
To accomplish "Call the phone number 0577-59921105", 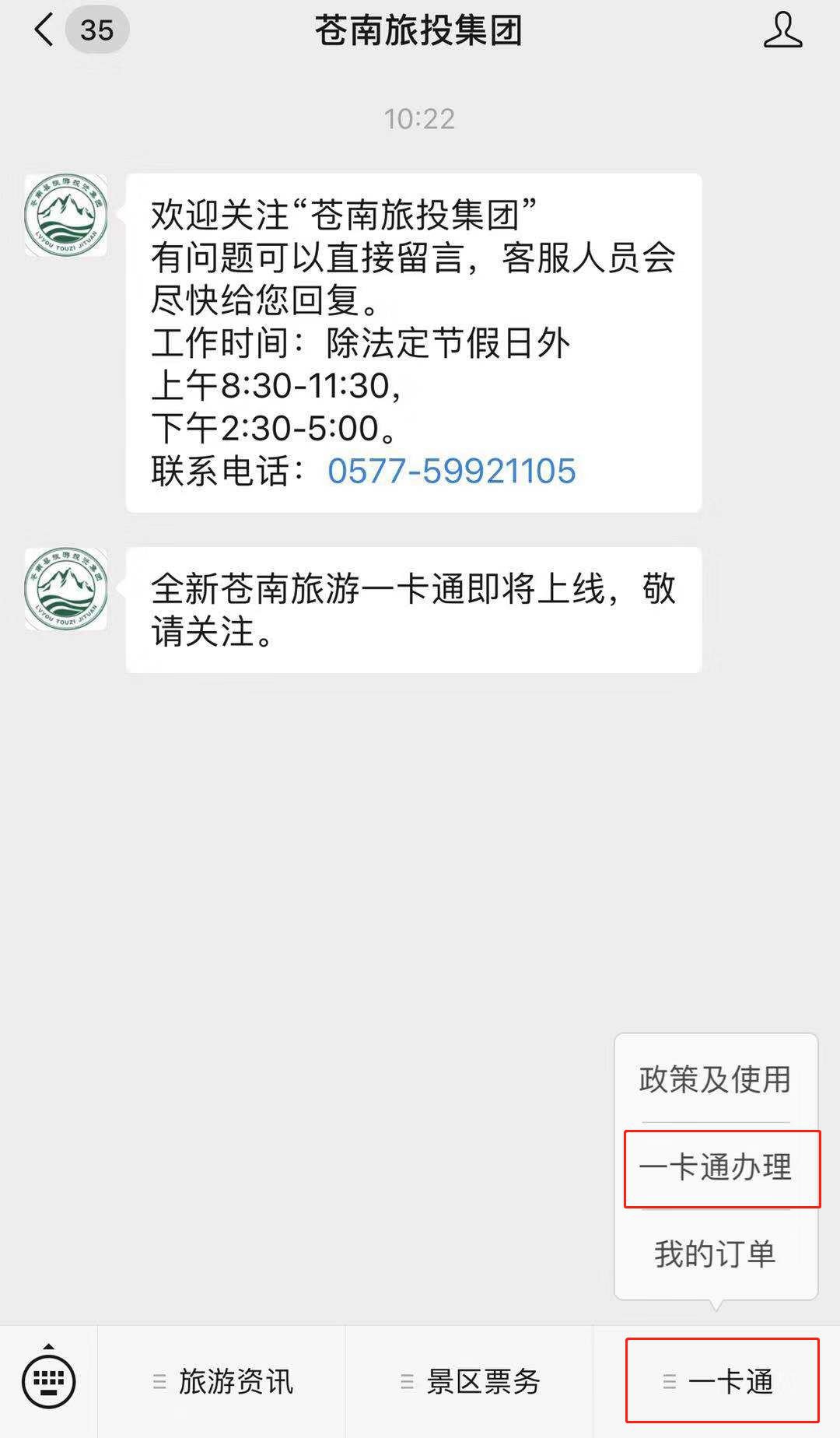I will (x=452, y=471).
